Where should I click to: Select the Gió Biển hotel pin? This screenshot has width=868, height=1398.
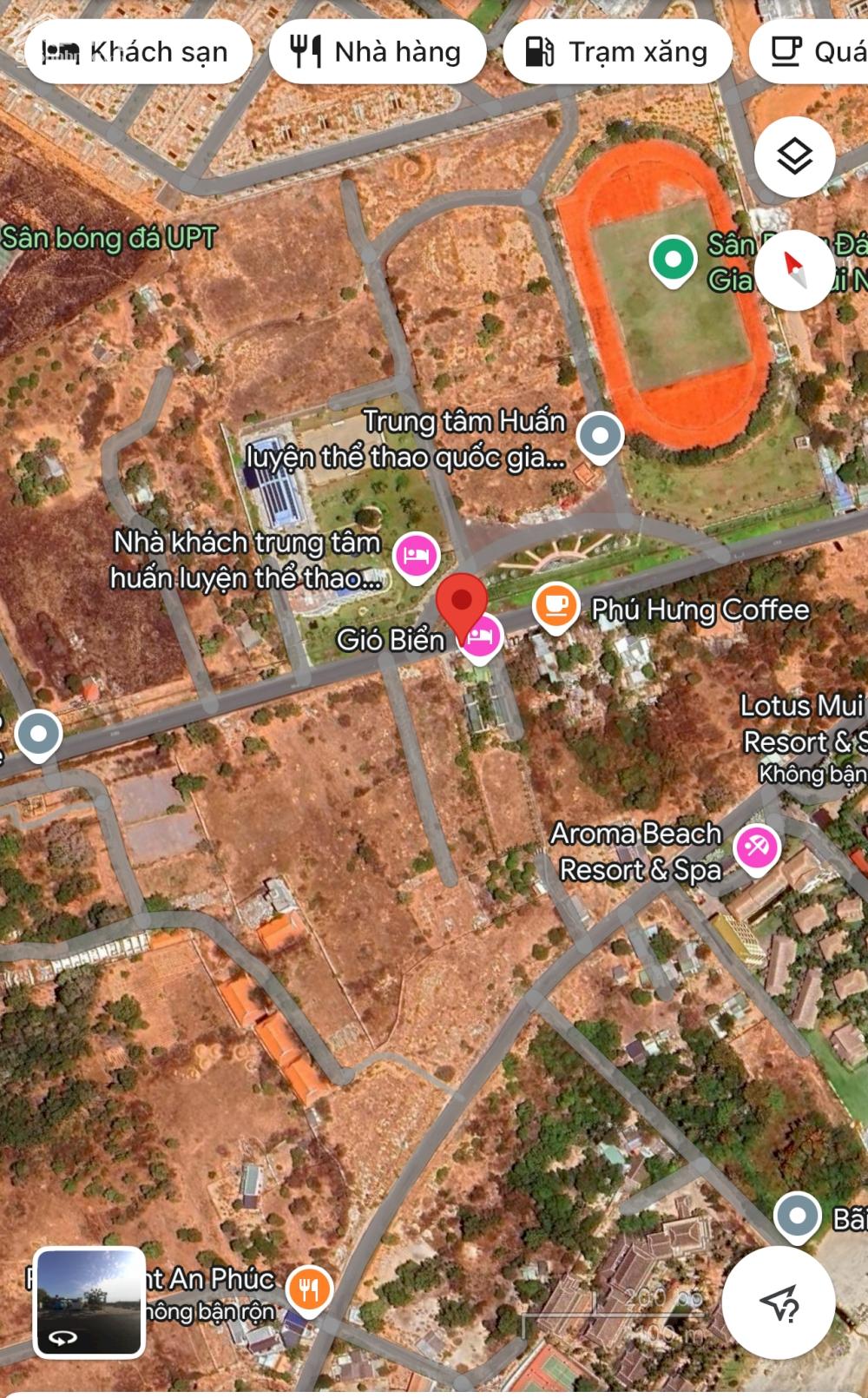(x=481, y=639)
